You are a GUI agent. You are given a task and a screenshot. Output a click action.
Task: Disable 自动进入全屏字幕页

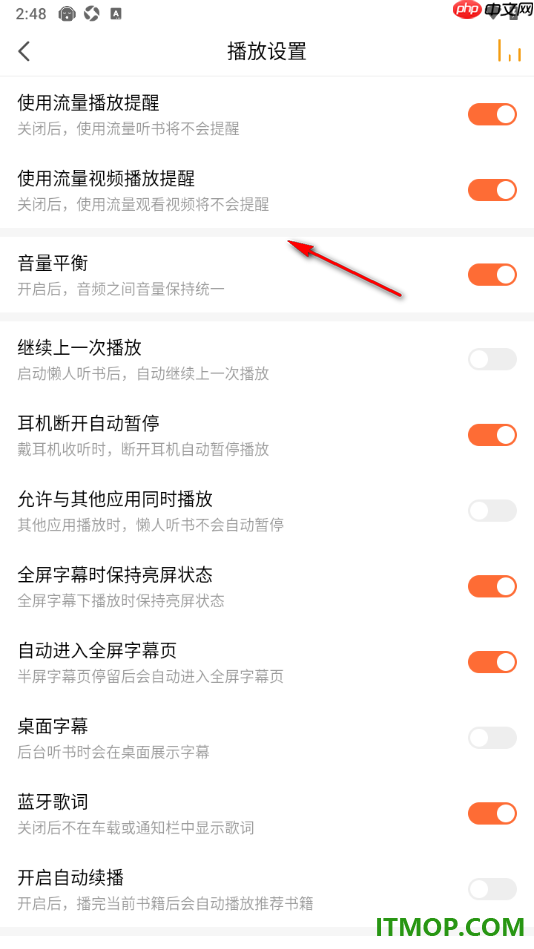click(x=492, y=662)
